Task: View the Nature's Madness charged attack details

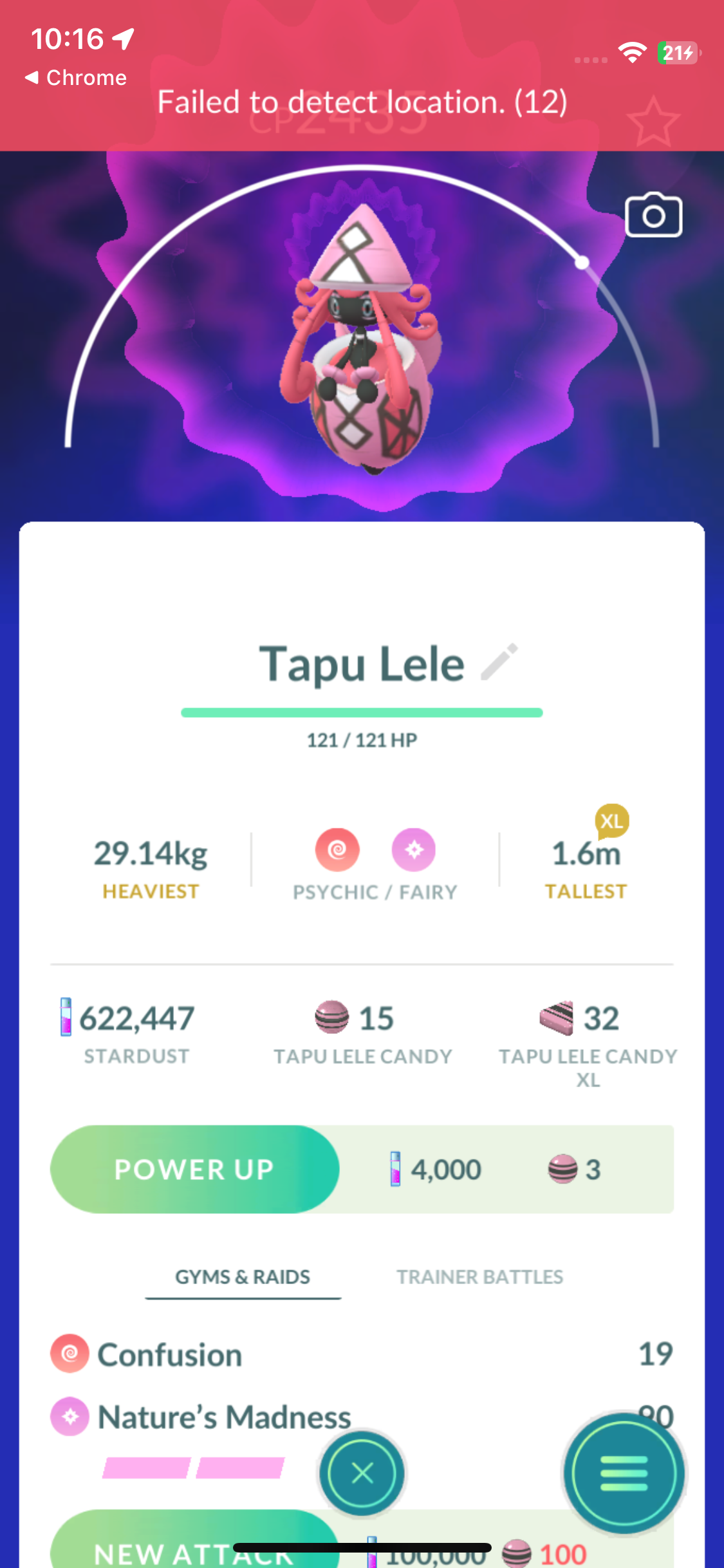Action: (224, 1417)
